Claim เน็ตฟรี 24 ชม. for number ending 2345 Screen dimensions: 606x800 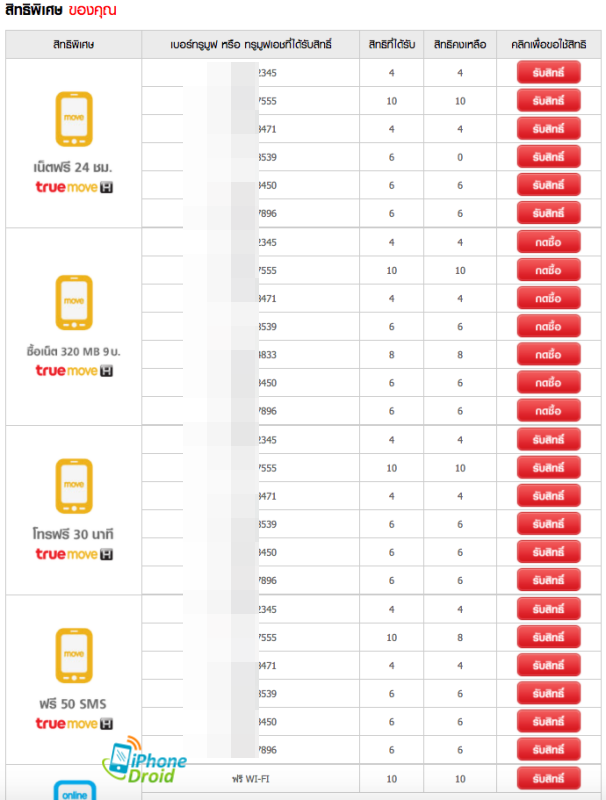548,72
